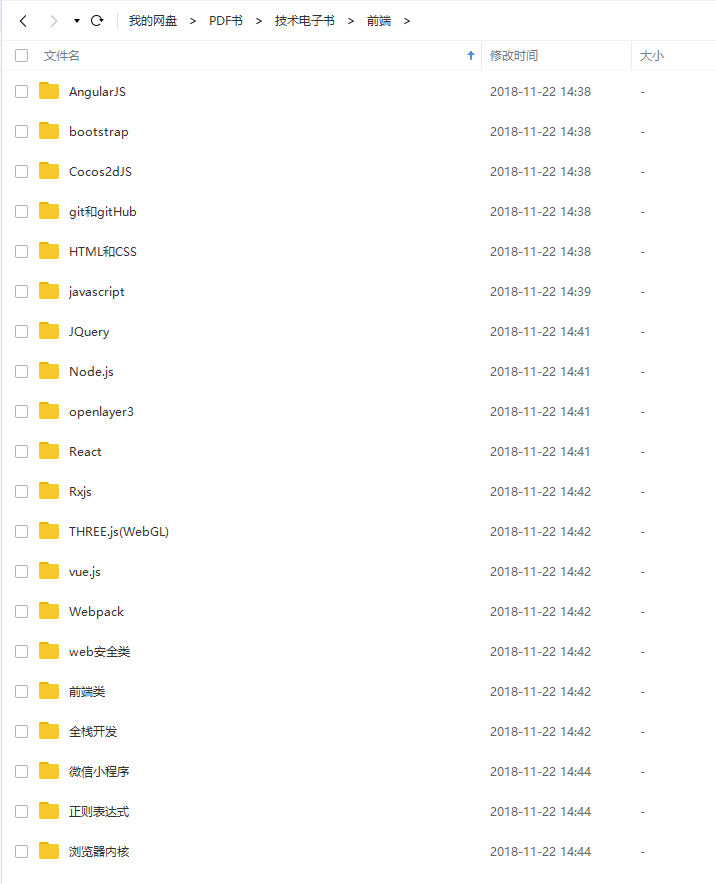Open the vue.js folder
This screenshot has width=716, height=884.
[84, 572]
